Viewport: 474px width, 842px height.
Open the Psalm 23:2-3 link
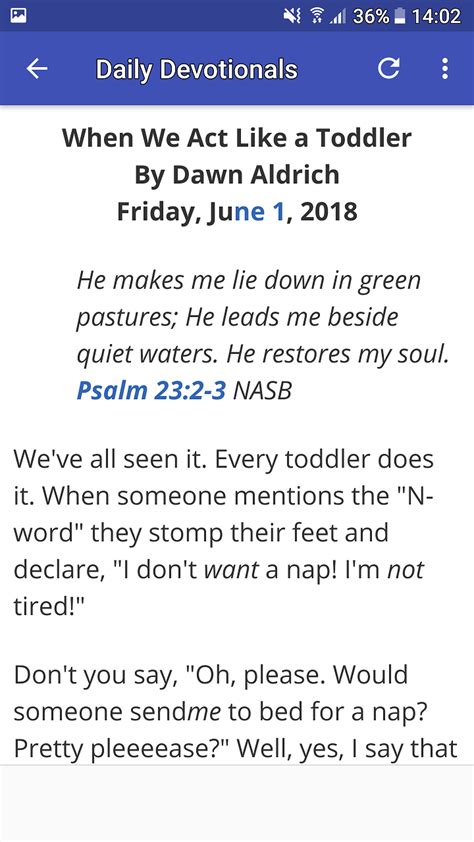pos(151,390)
